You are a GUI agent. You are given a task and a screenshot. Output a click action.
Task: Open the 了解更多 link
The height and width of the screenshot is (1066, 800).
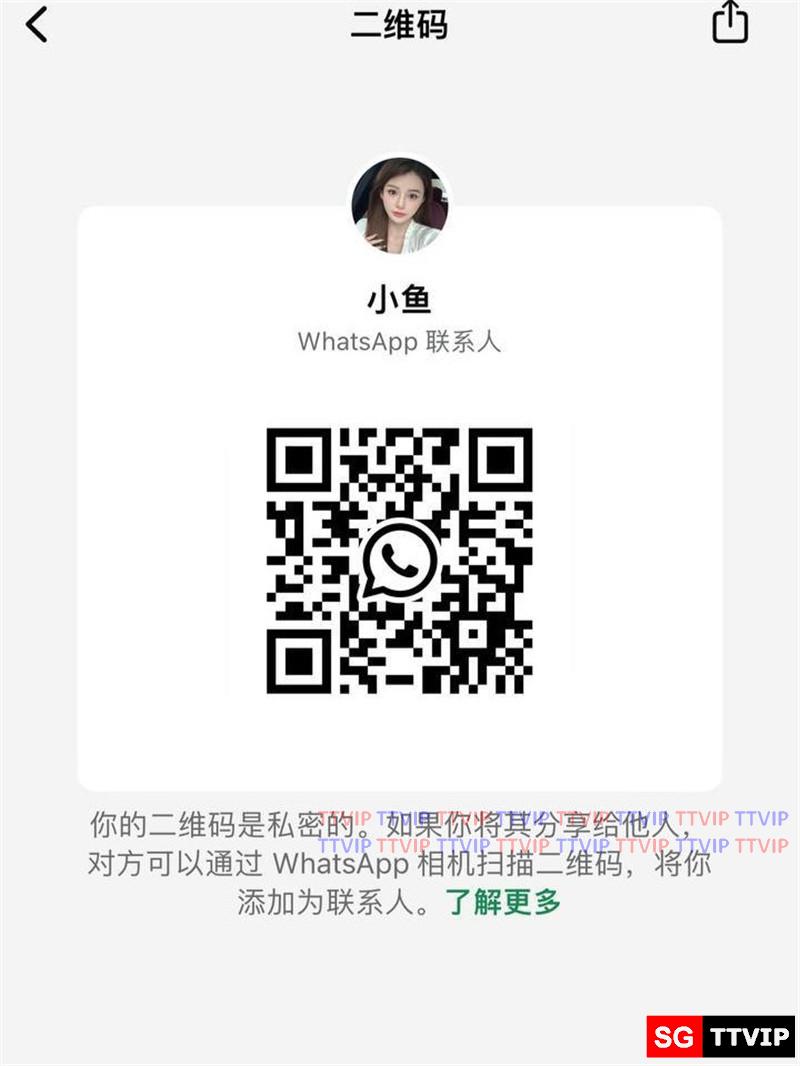[503, 902]
